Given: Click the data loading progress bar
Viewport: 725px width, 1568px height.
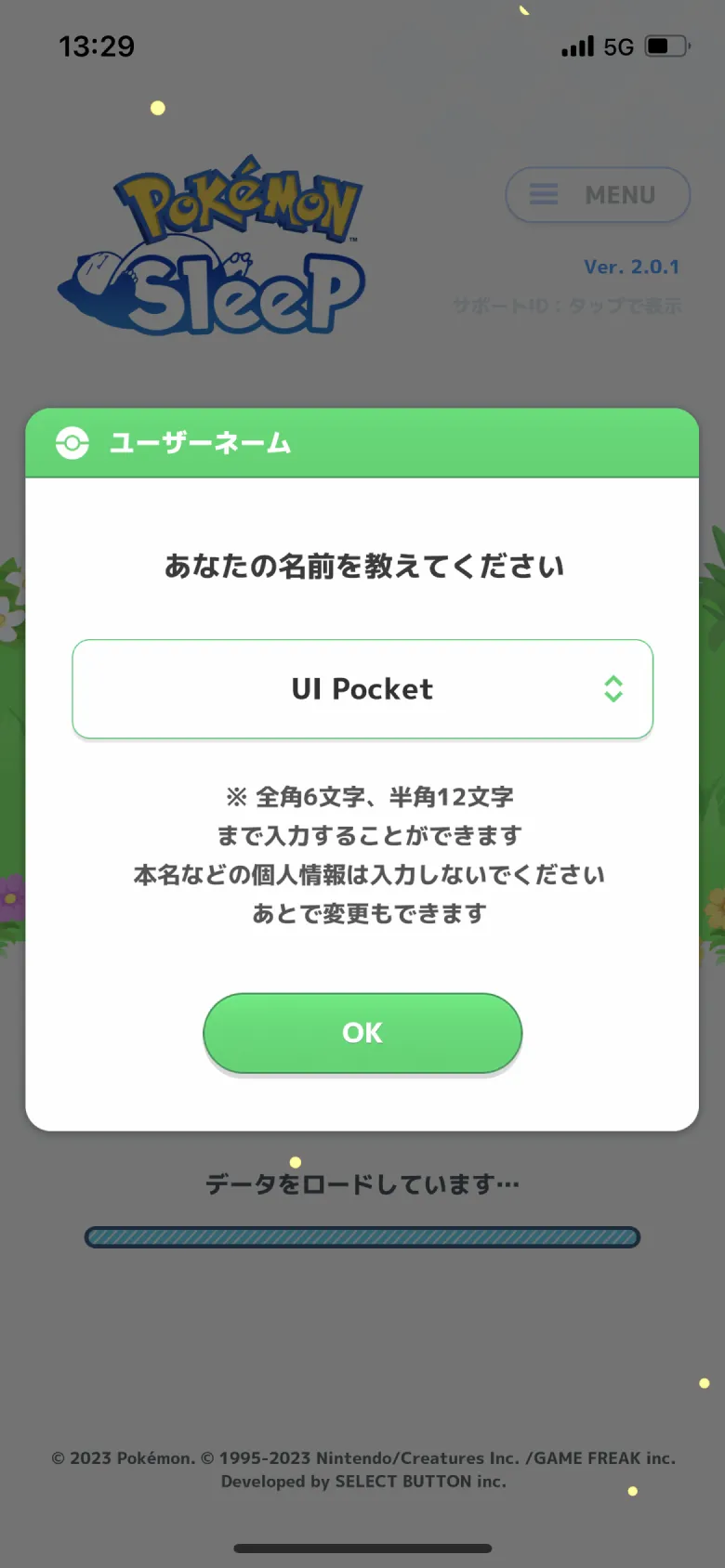Looking at the screenshot, I should pos(362,1236).
